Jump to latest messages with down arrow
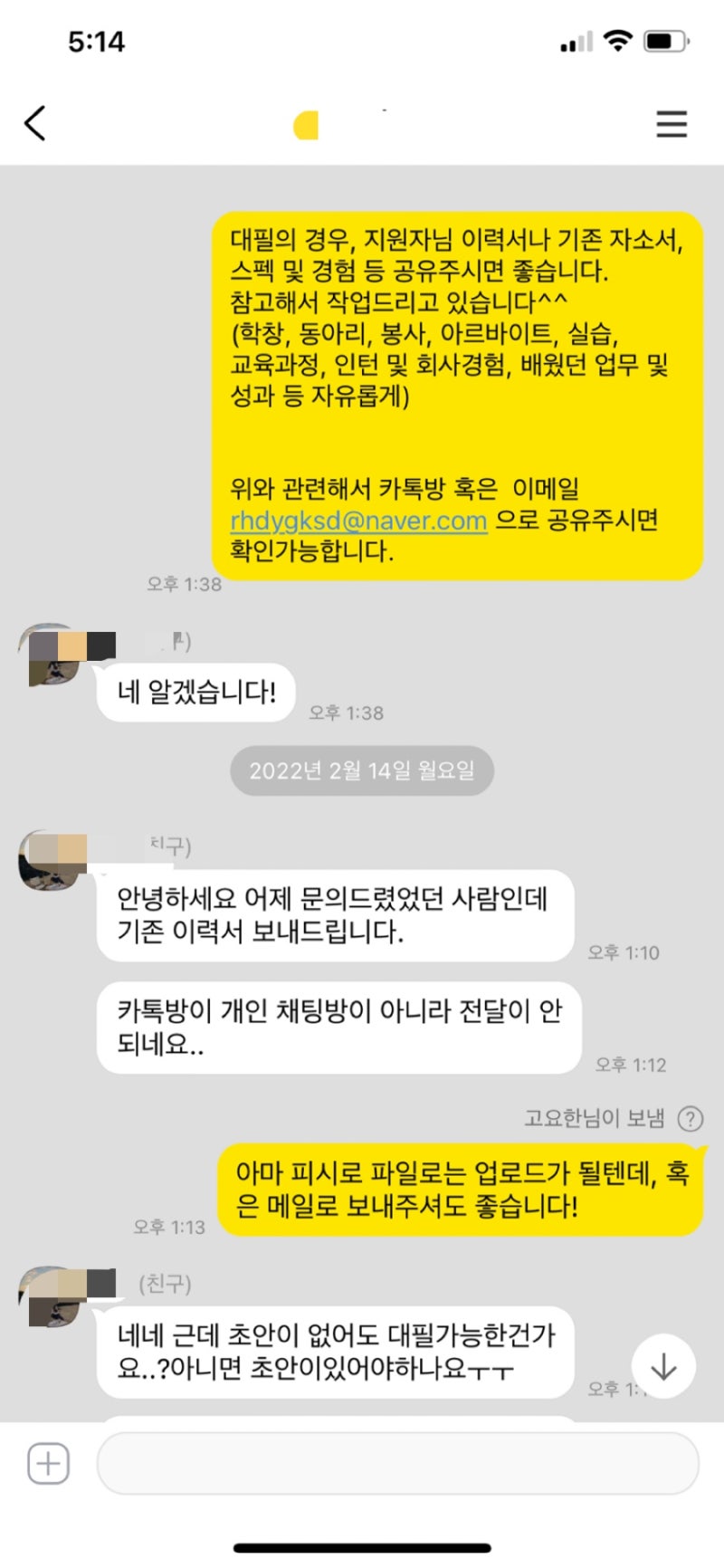The image size is (724, 1568). click(x=663, y=1366)
